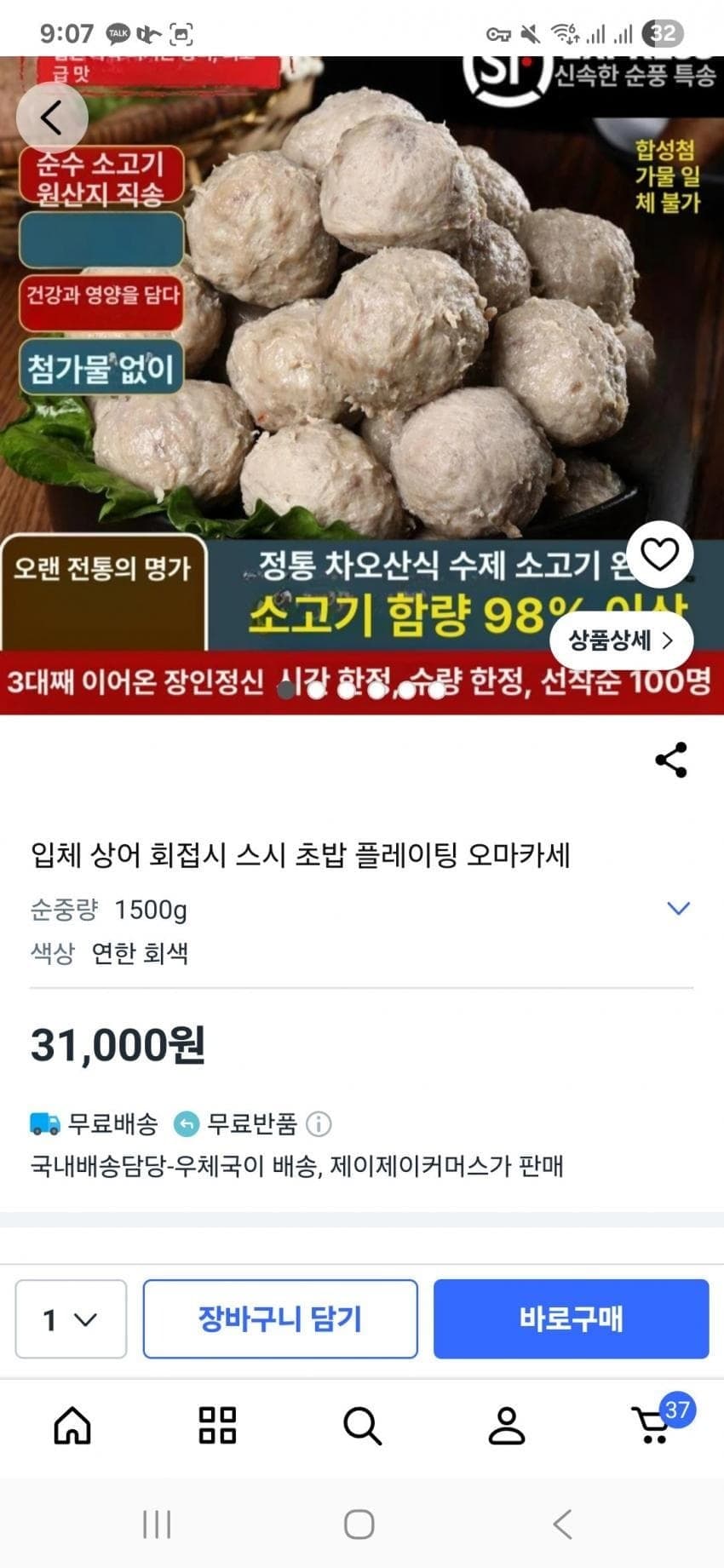Screen dimensions: 724x1568
Task: Add this product to wishlist with the heart
Action: coord(659,554)
